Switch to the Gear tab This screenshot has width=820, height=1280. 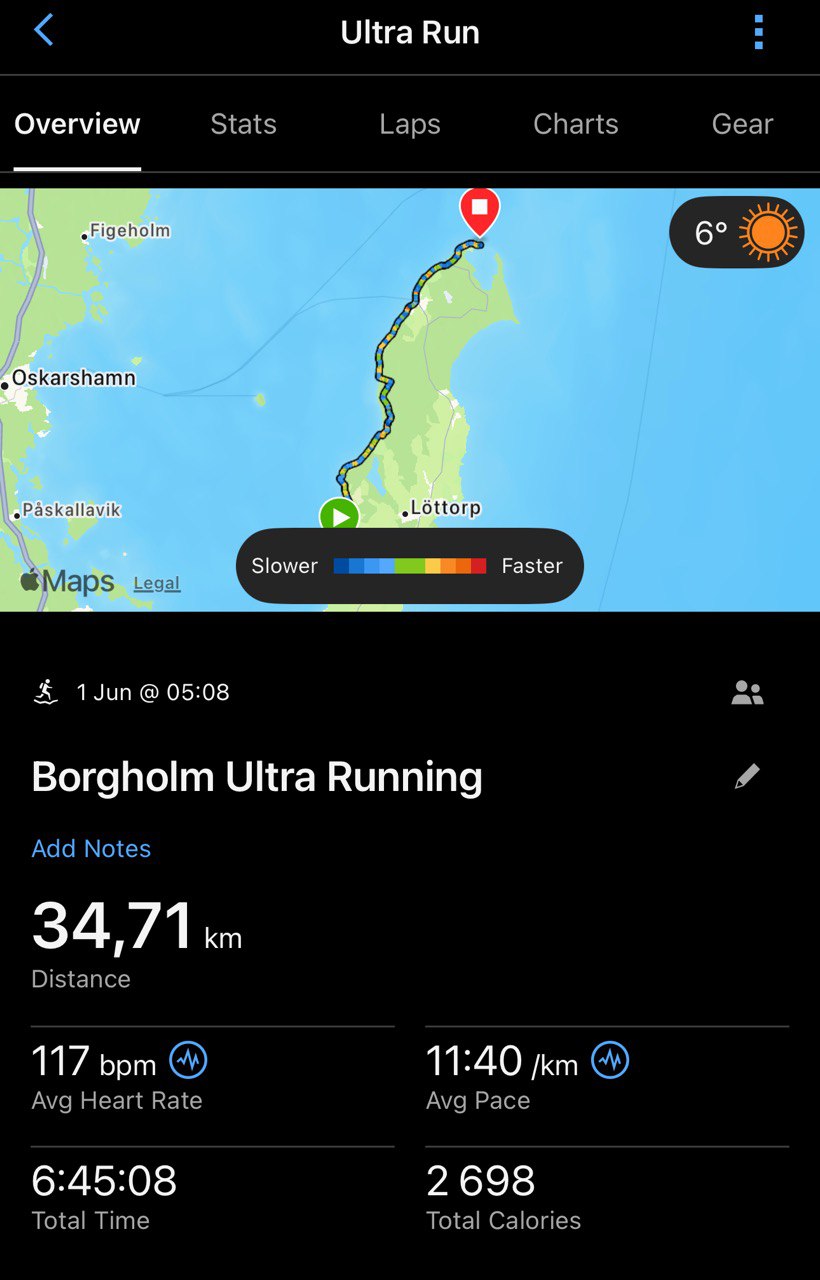click(742, 124)
